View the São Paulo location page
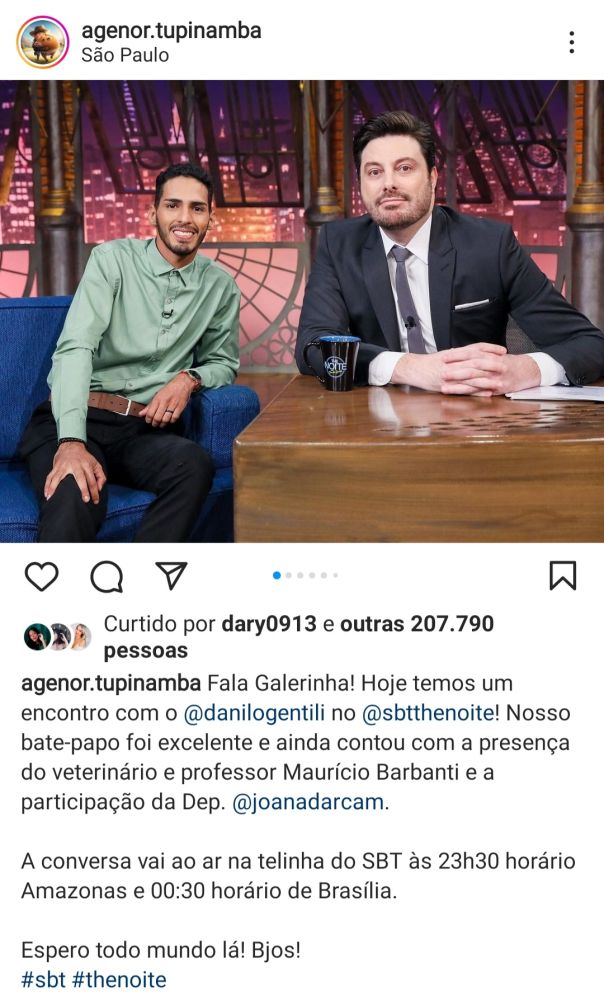Screen dimensions: 604x1000 (x=125, y=55)
